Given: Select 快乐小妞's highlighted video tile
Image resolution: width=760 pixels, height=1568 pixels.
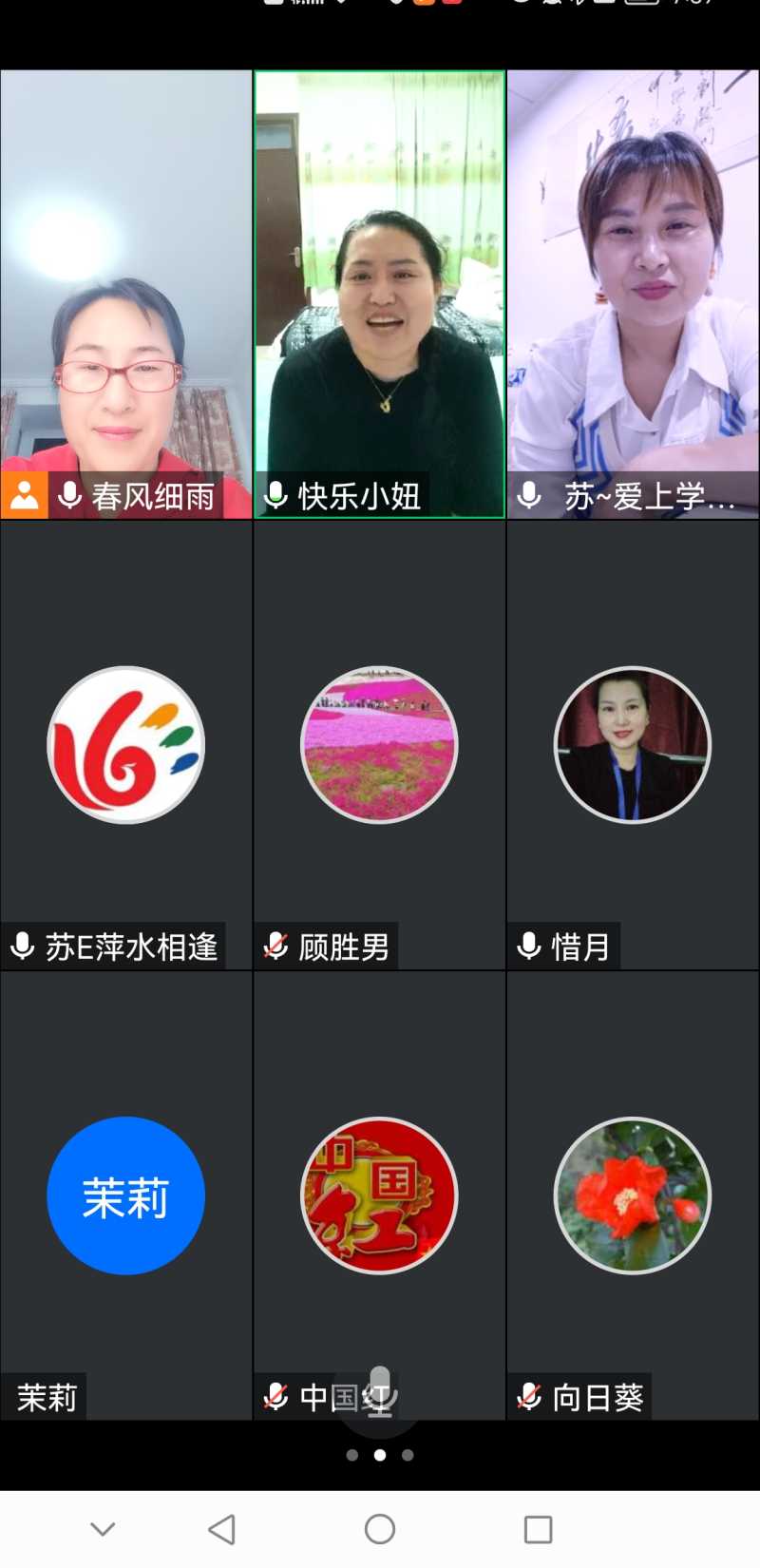Looking at the screenshot, I should (379, 285).
